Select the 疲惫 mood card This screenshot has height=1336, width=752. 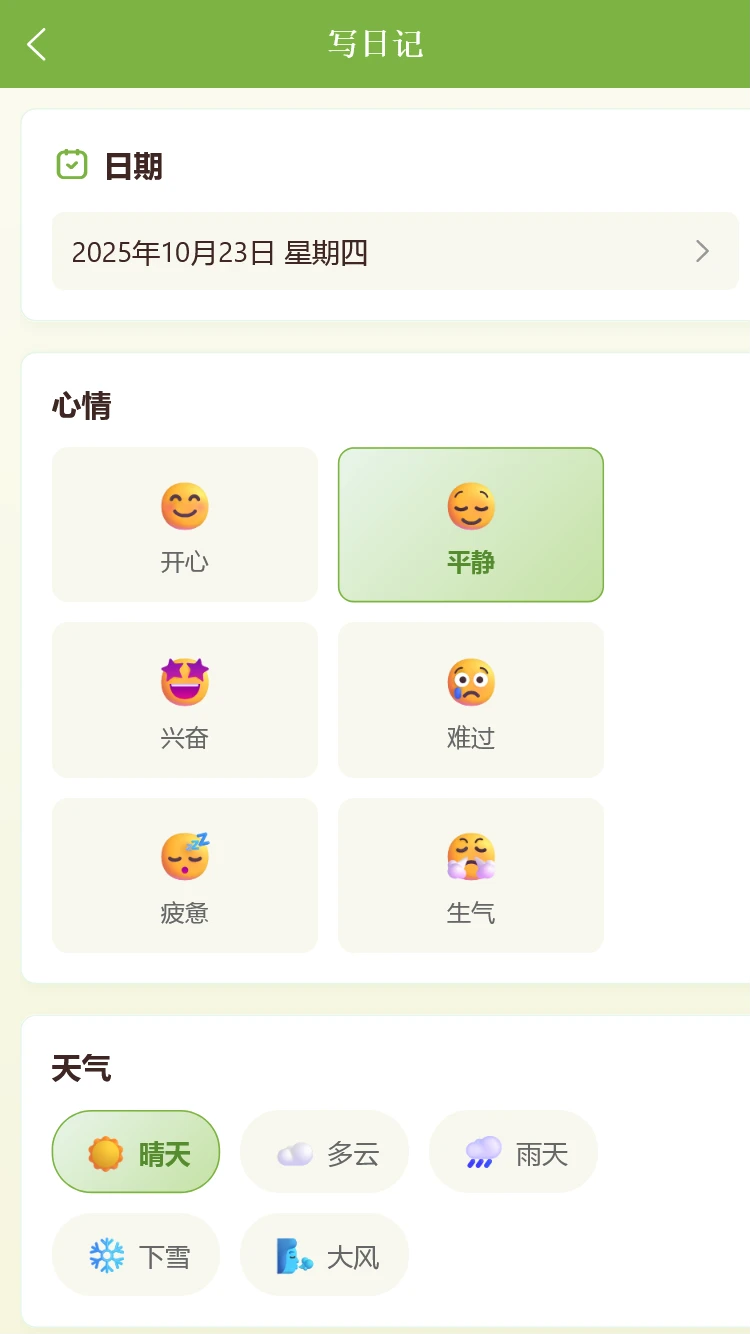[185, 876]
